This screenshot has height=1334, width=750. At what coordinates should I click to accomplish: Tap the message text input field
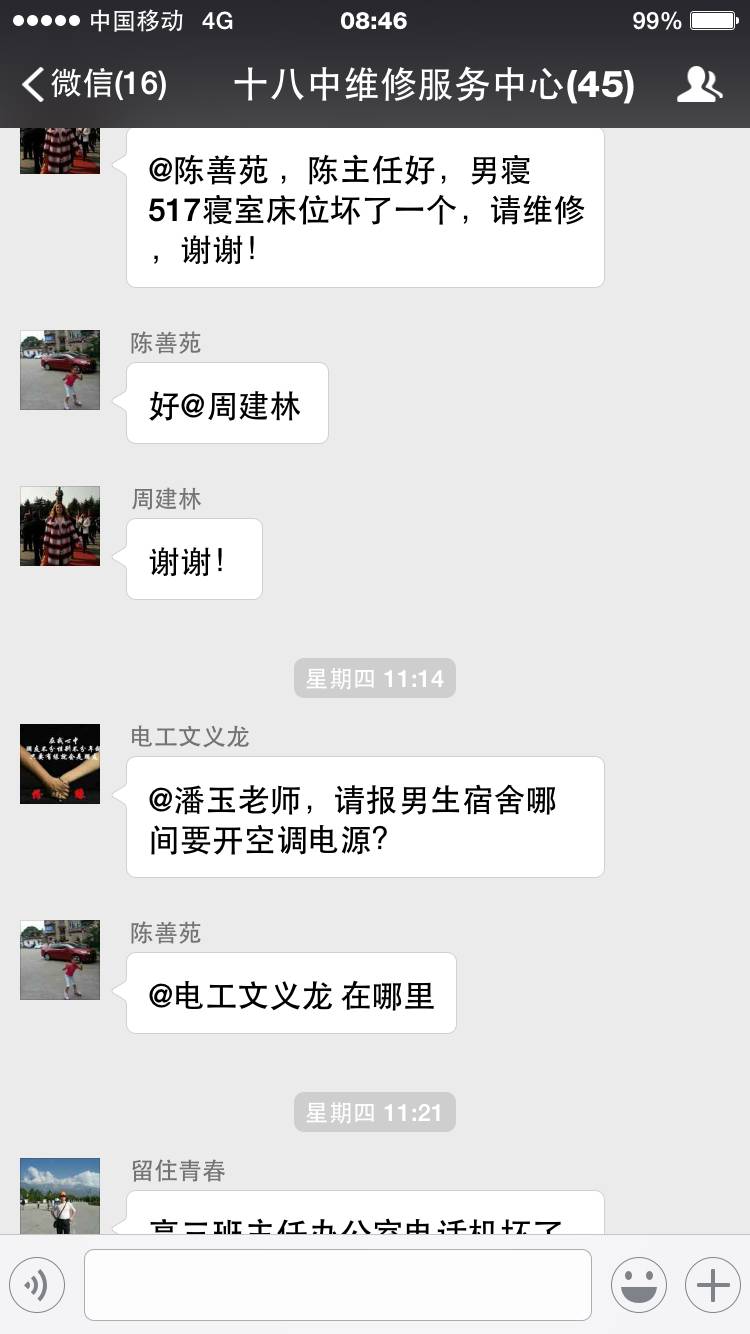pos(338,1285)
